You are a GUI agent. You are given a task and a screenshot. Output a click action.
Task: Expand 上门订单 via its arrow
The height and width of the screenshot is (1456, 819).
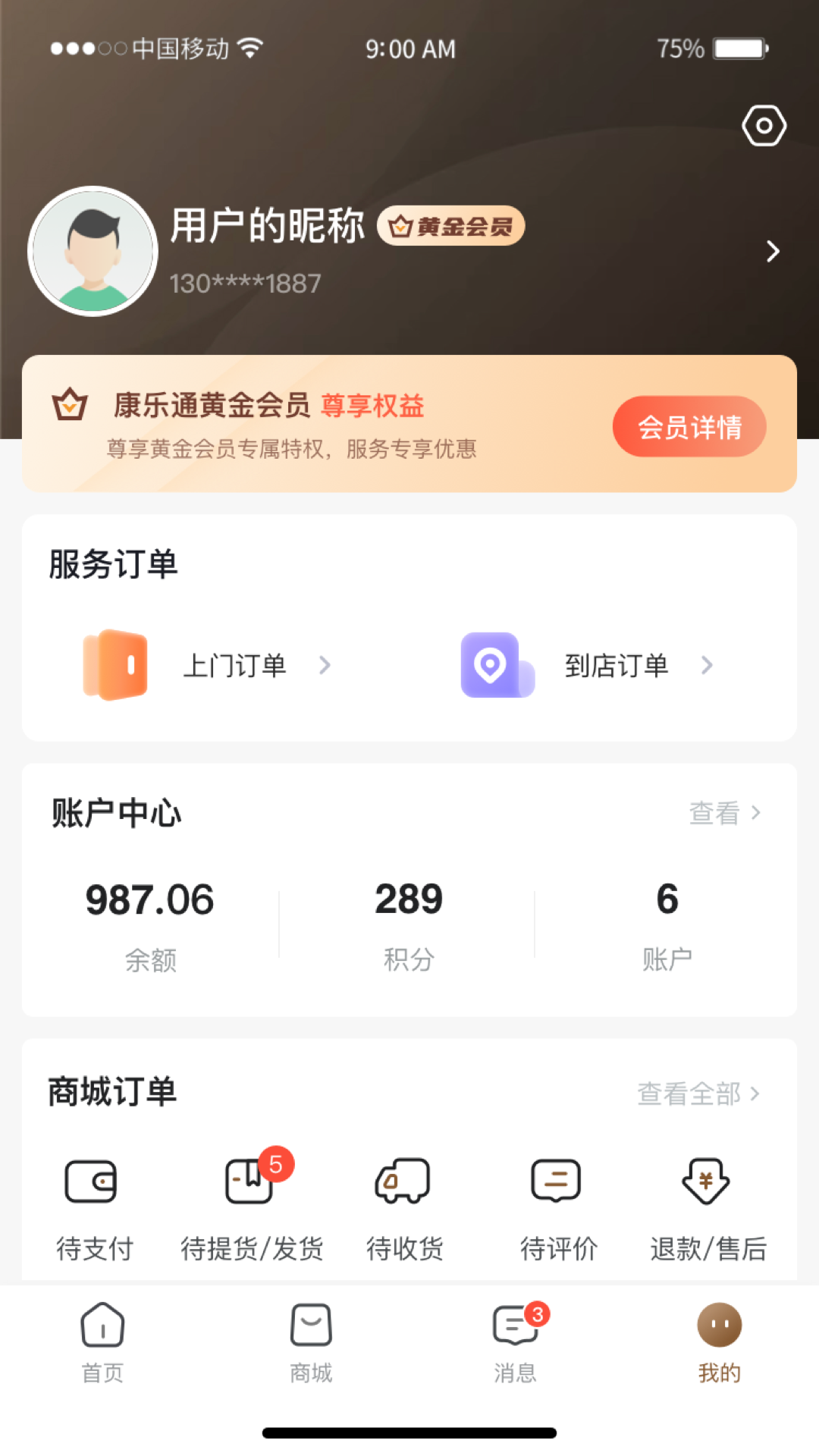click(325, 665)
